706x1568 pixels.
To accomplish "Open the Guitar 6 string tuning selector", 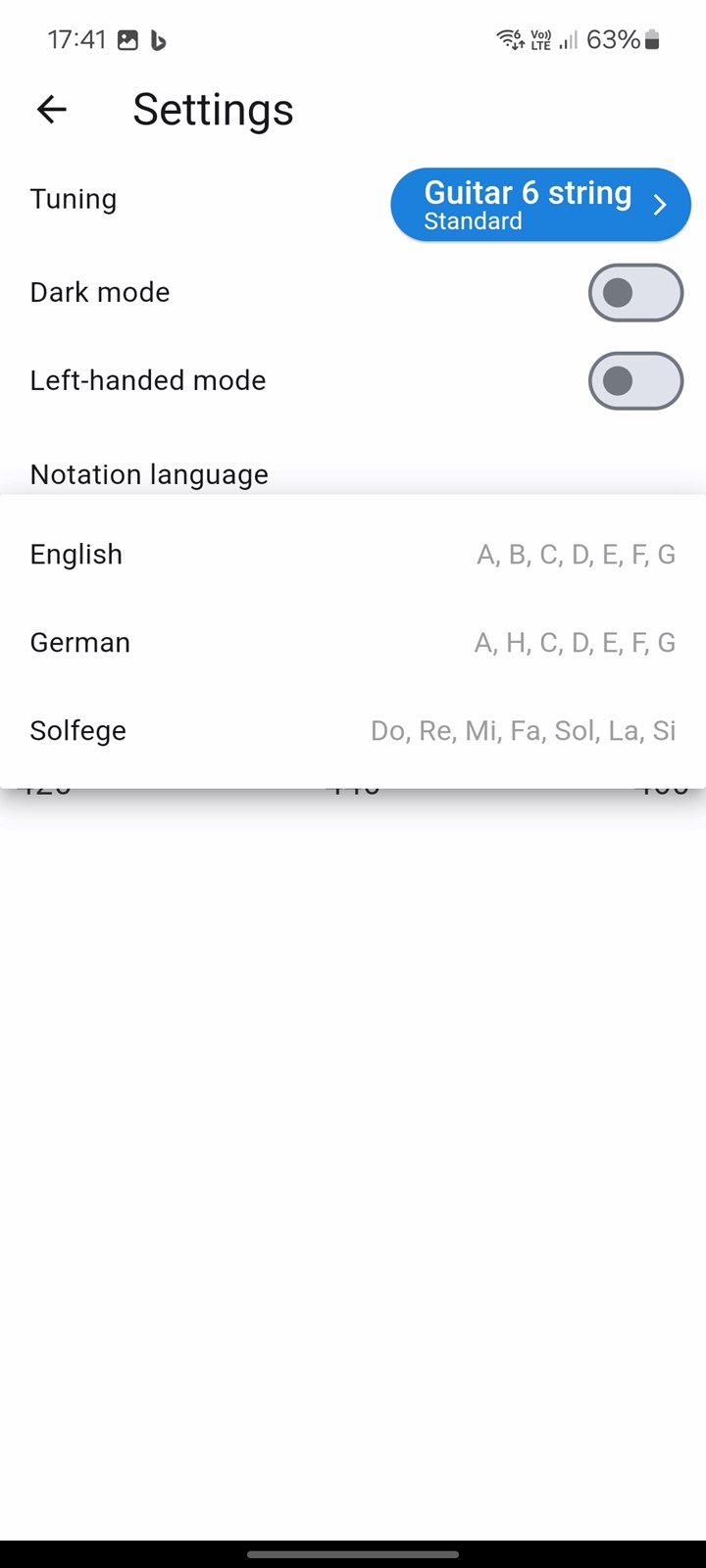I will tap(540, 205).
